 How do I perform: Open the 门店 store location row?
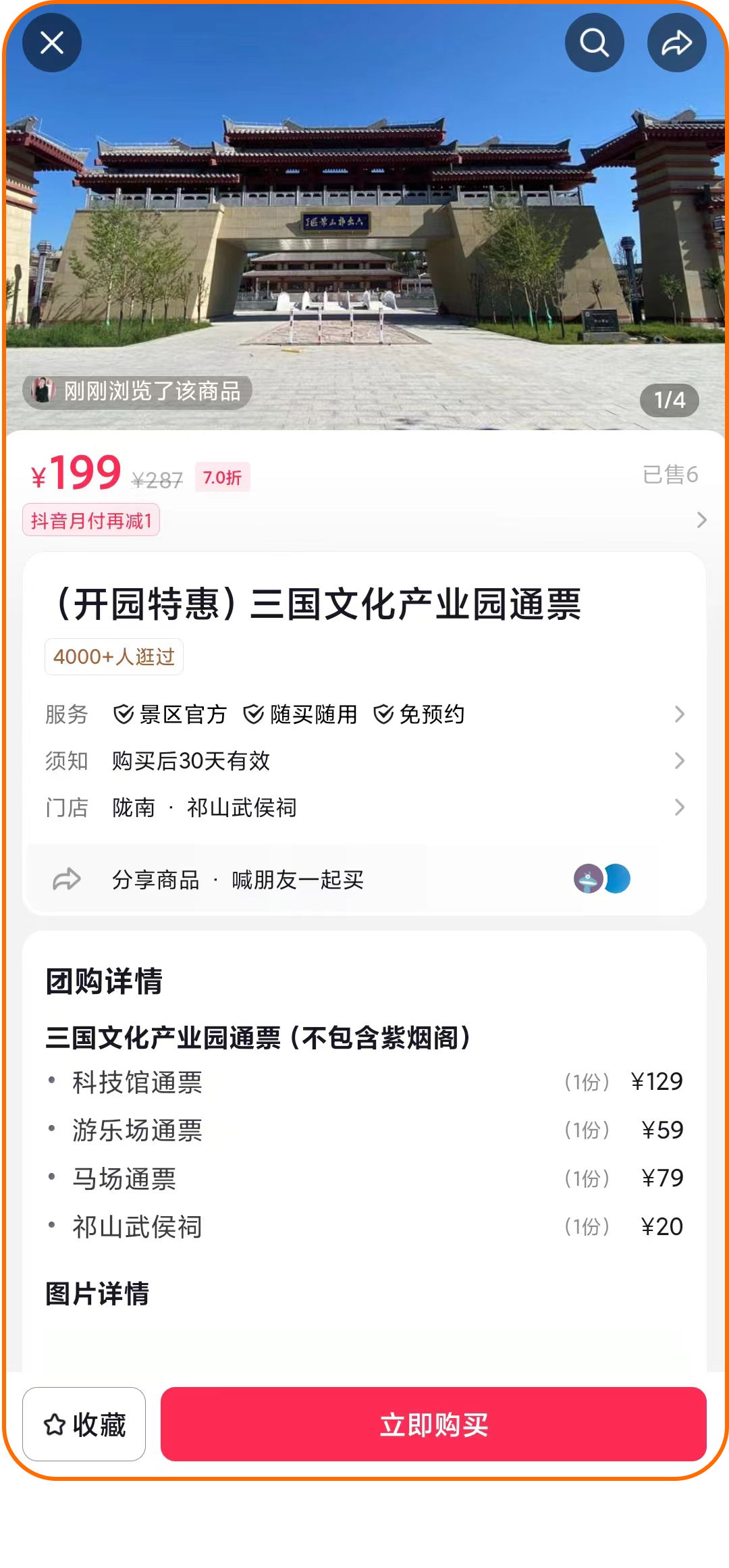tap(364, 808)
